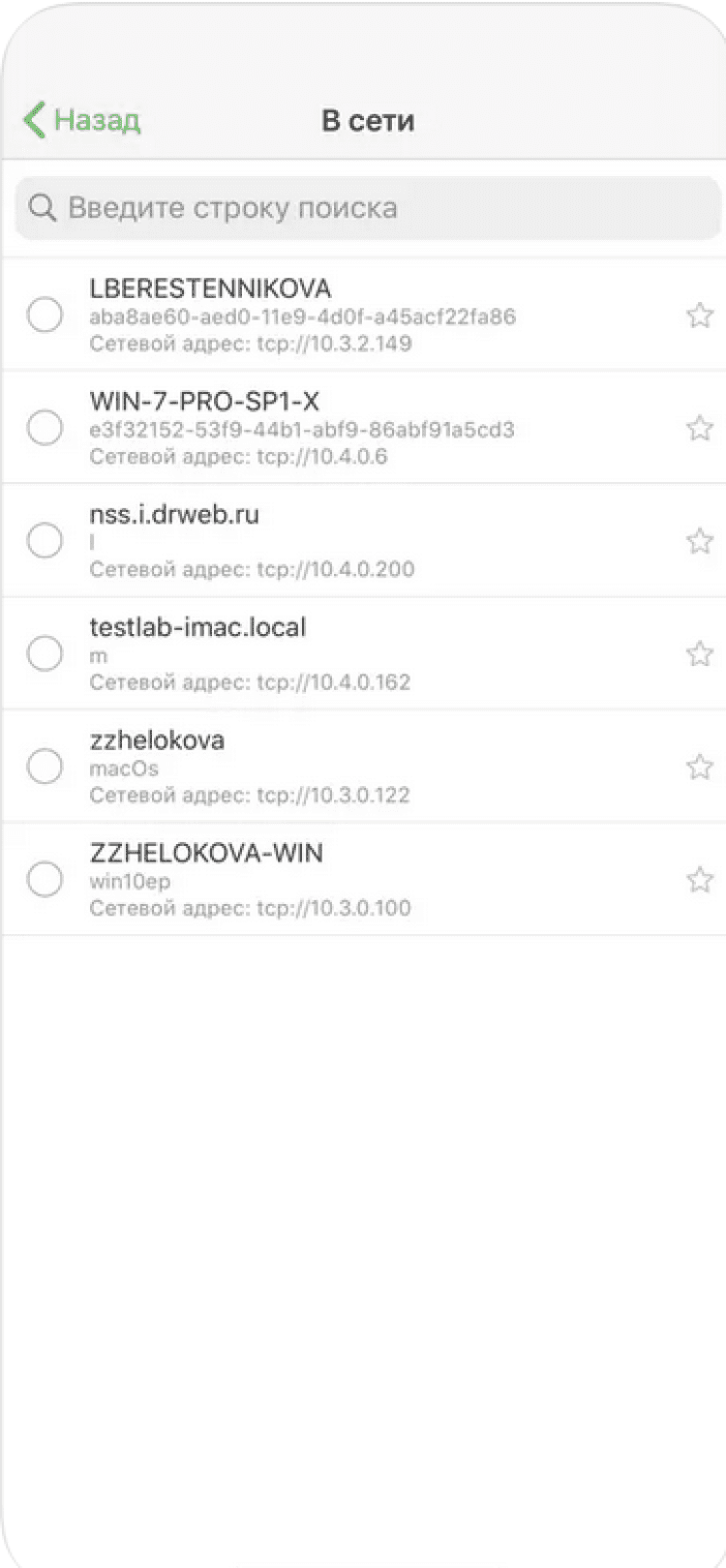Image resolution: width=726 pixels, height=1568 pixels.
Task: Tap the search field Введите строку поиска
Action: 368,208
